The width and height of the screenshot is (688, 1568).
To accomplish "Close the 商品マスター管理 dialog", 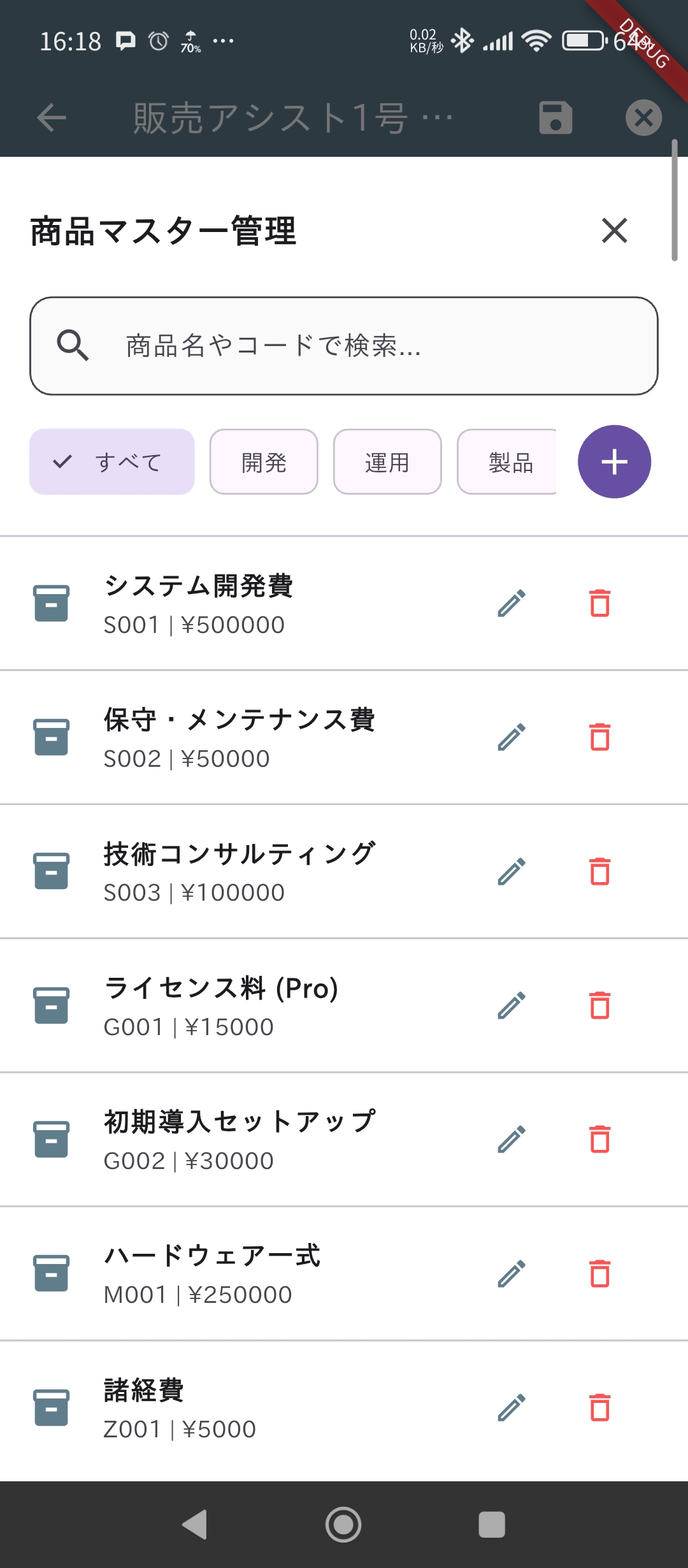I will click(614, 230).
